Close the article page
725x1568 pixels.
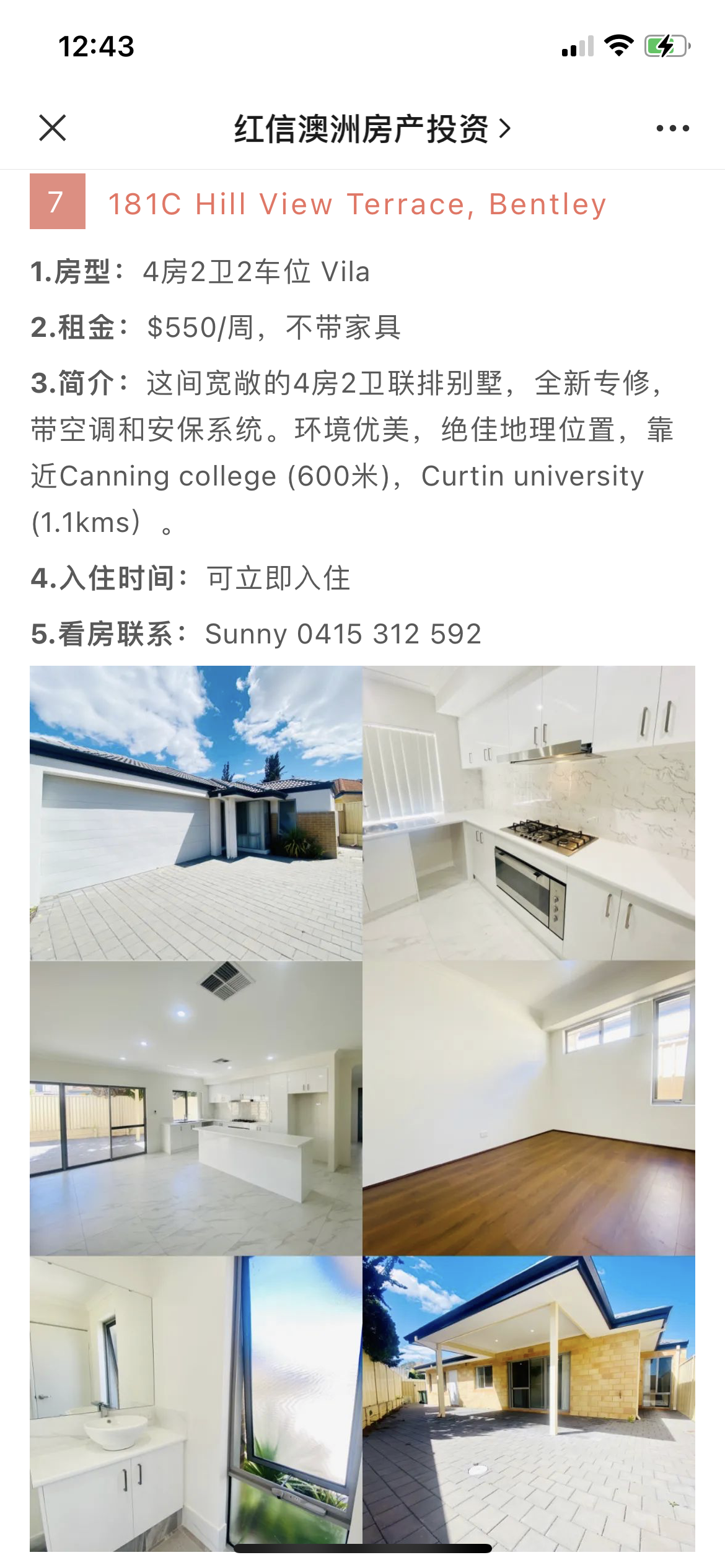[53, 128]
